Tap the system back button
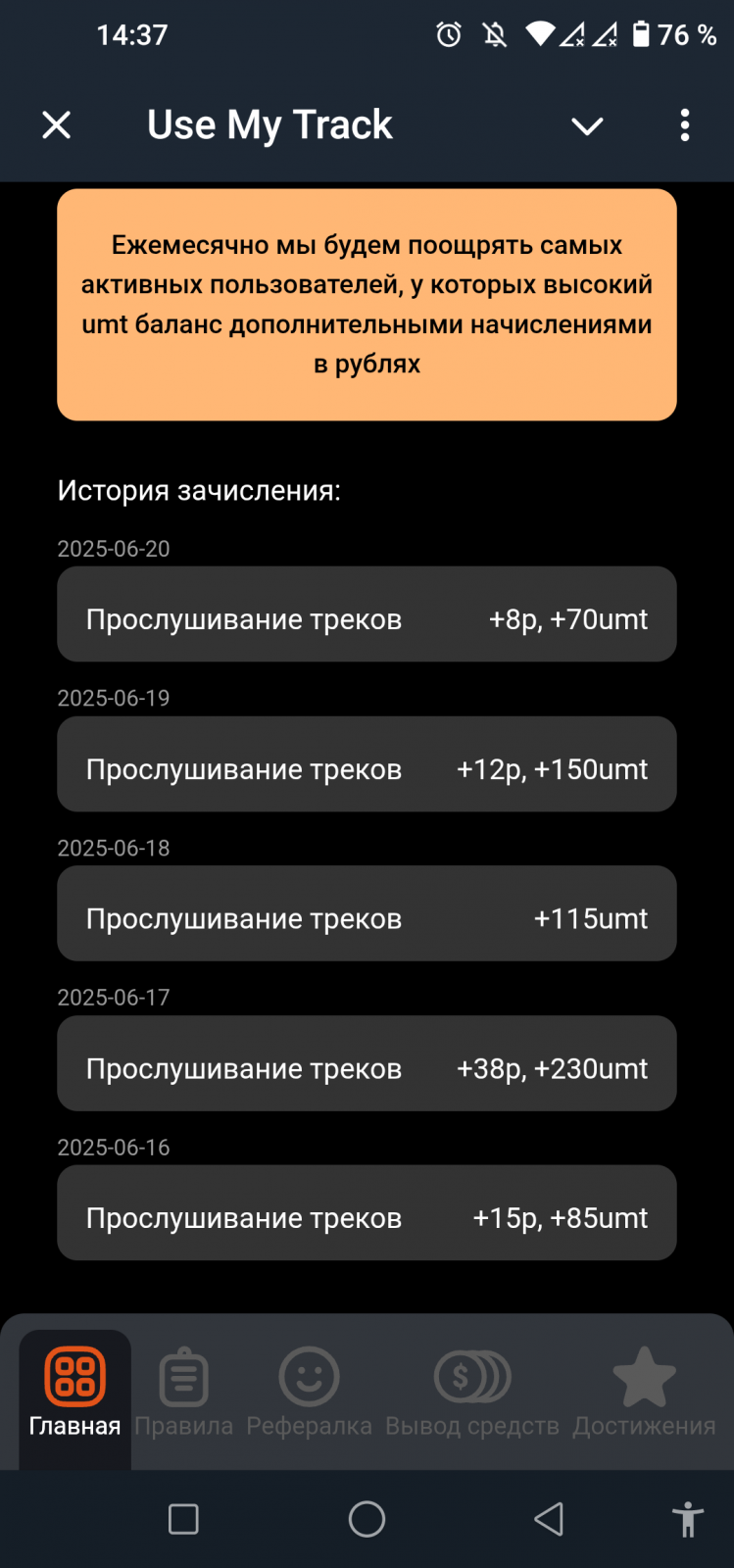This screenshot has height=1568, width=734. coord(549,1519)
